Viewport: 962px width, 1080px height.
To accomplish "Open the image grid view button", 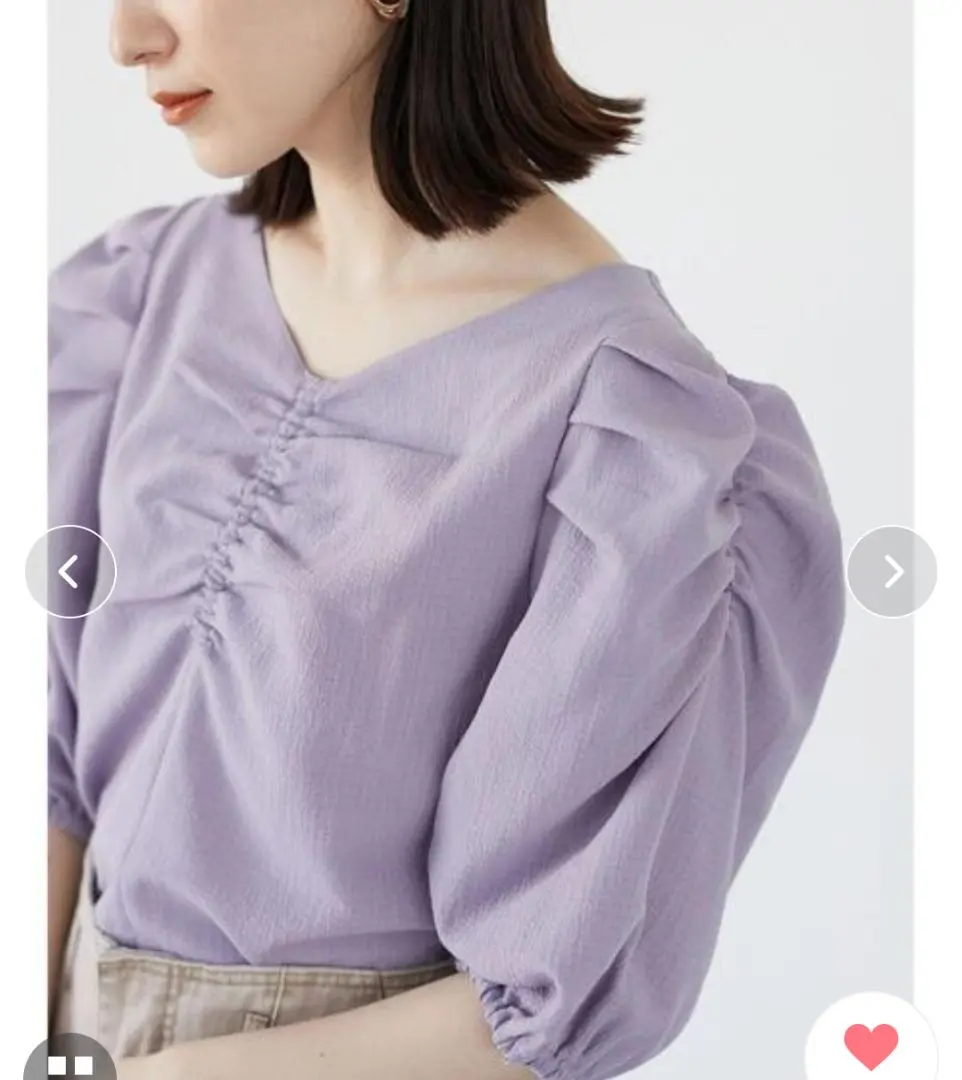I will 70,1062.
